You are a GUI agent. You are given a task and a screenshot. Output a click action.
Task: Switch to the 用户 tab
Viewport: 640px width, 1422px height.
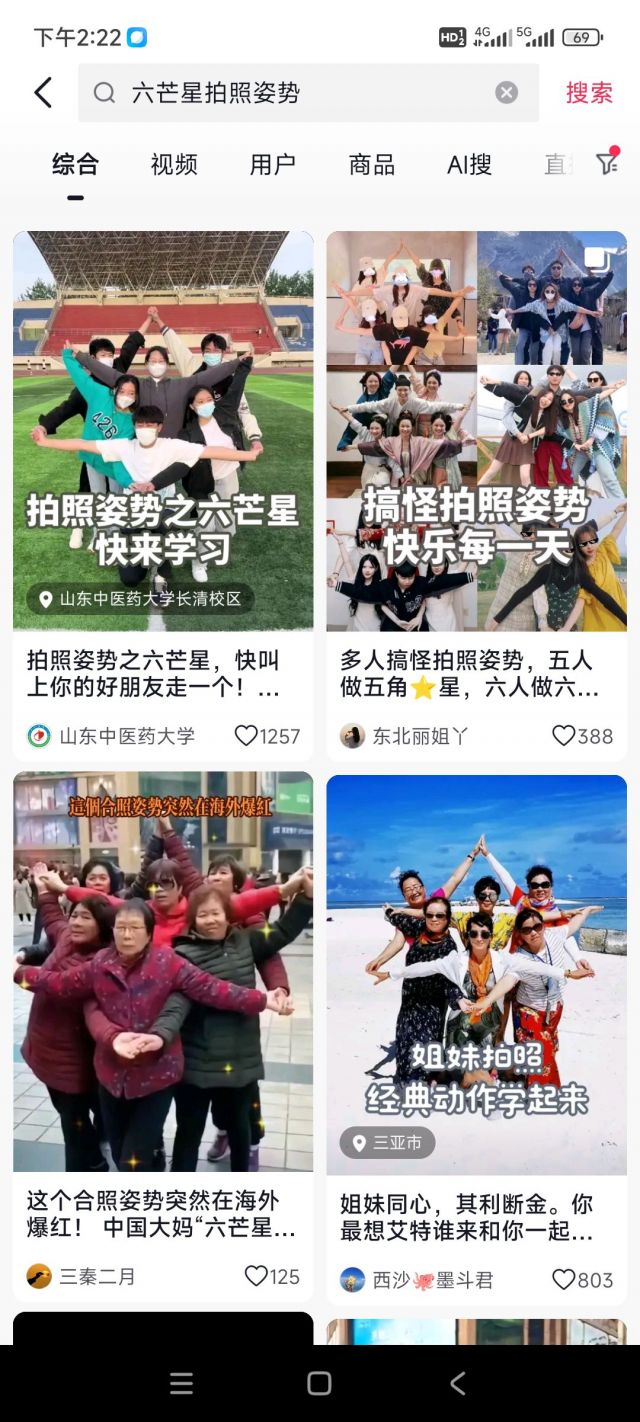[272, 165]
